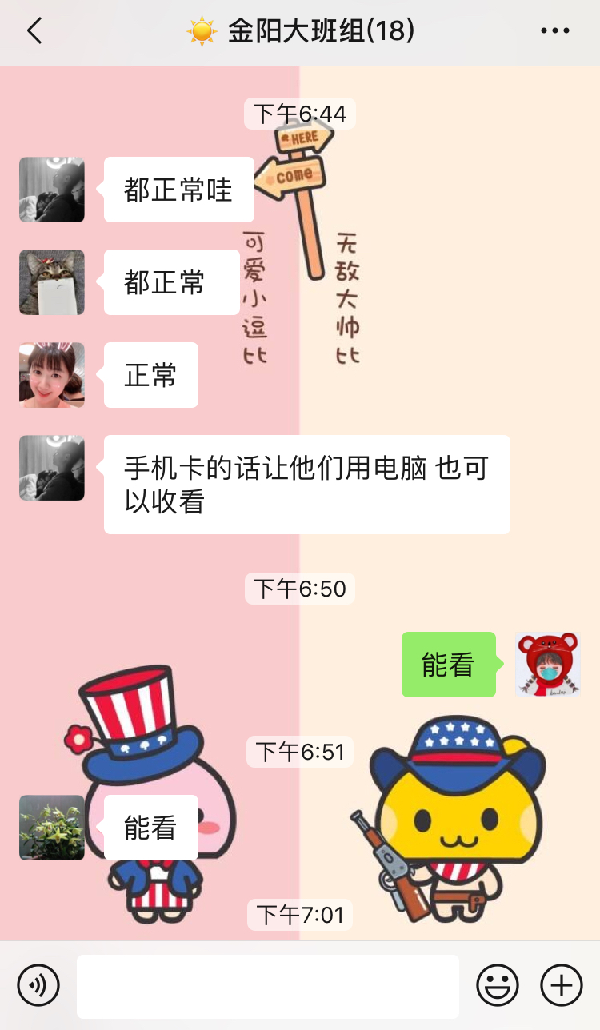Tap avatar beside 手机卡的话 message
This screenshot has height=1030, width=600.
[52, 467]
